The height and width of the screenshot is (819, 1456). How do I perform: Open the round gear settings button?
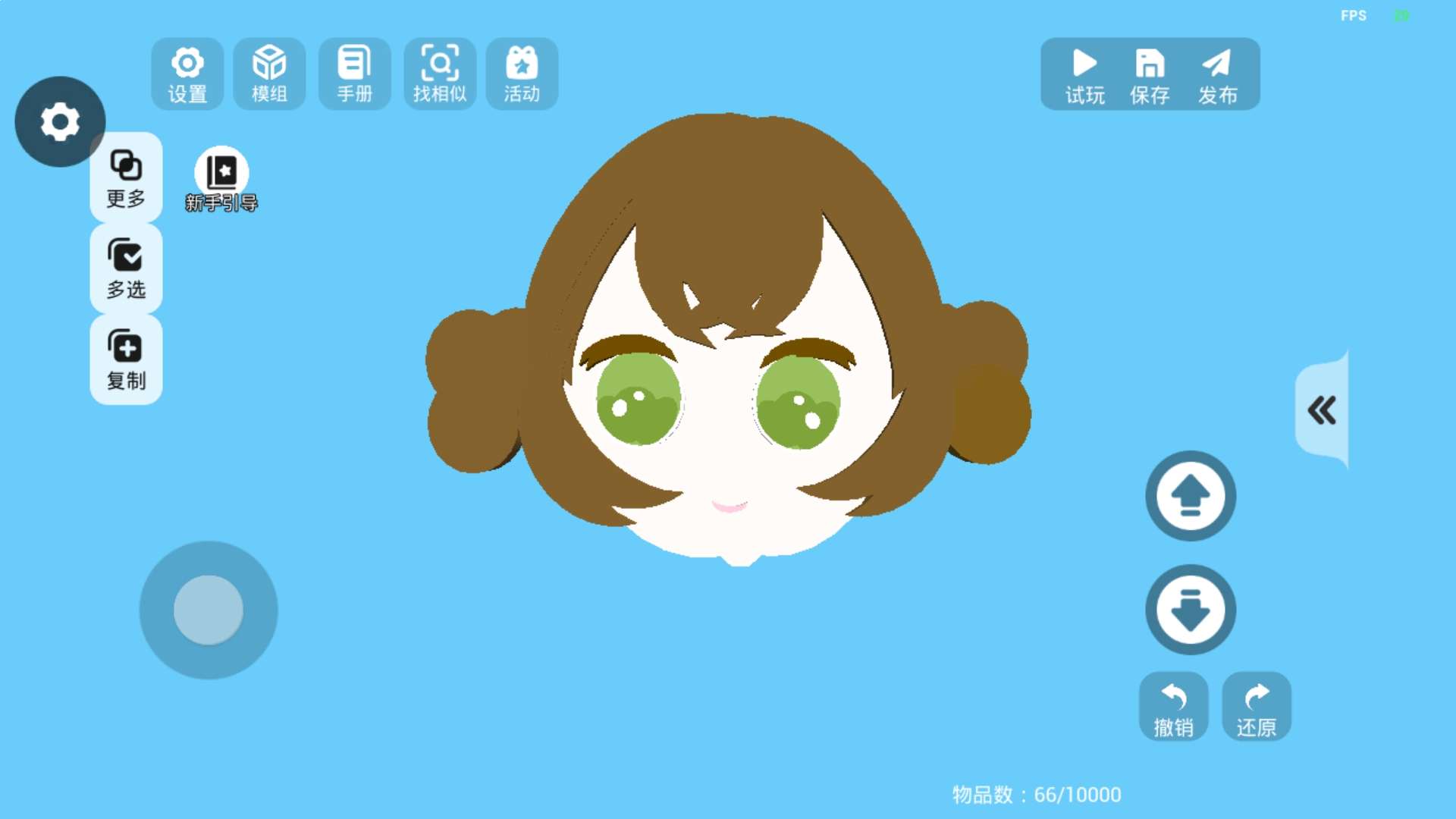click(60, 121)
